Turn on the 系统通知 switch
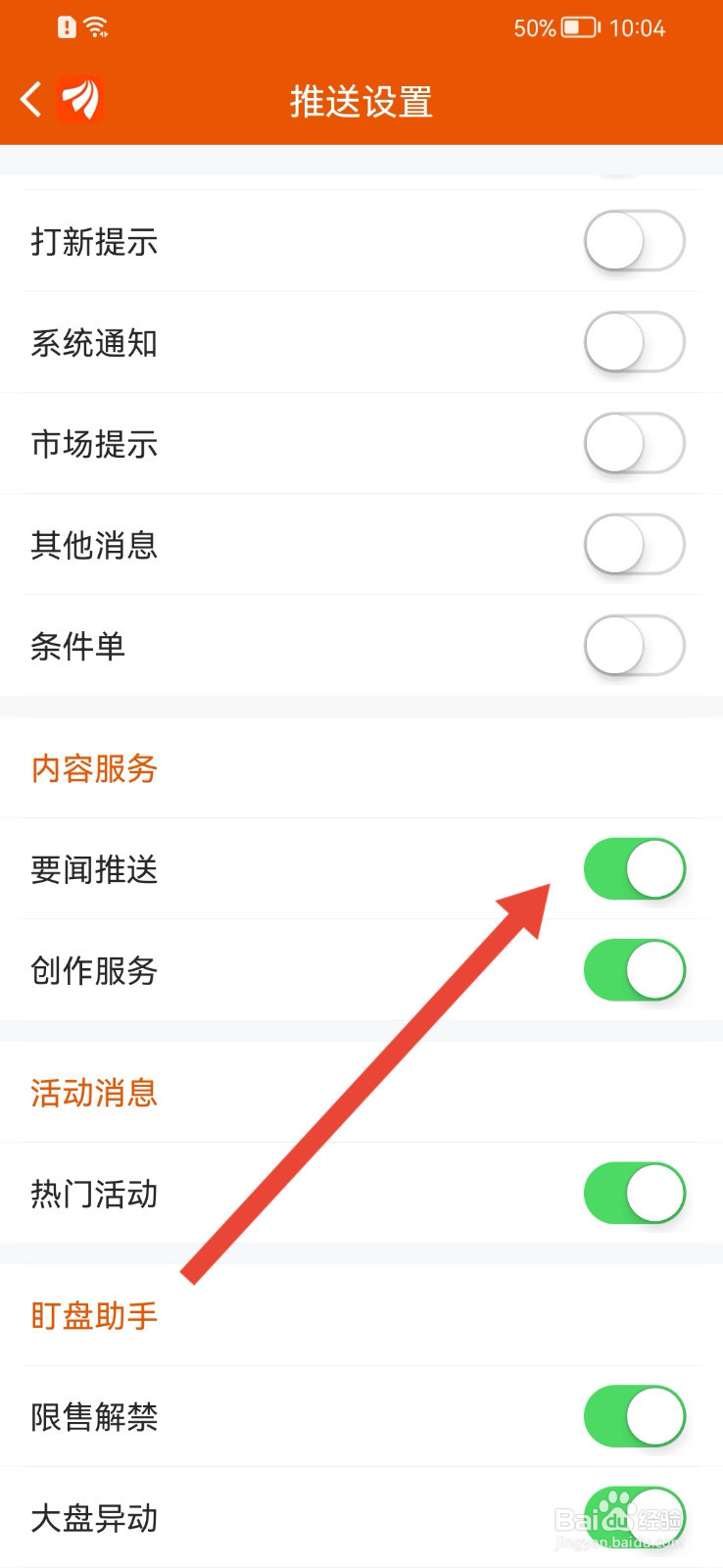 coord(635,342)
